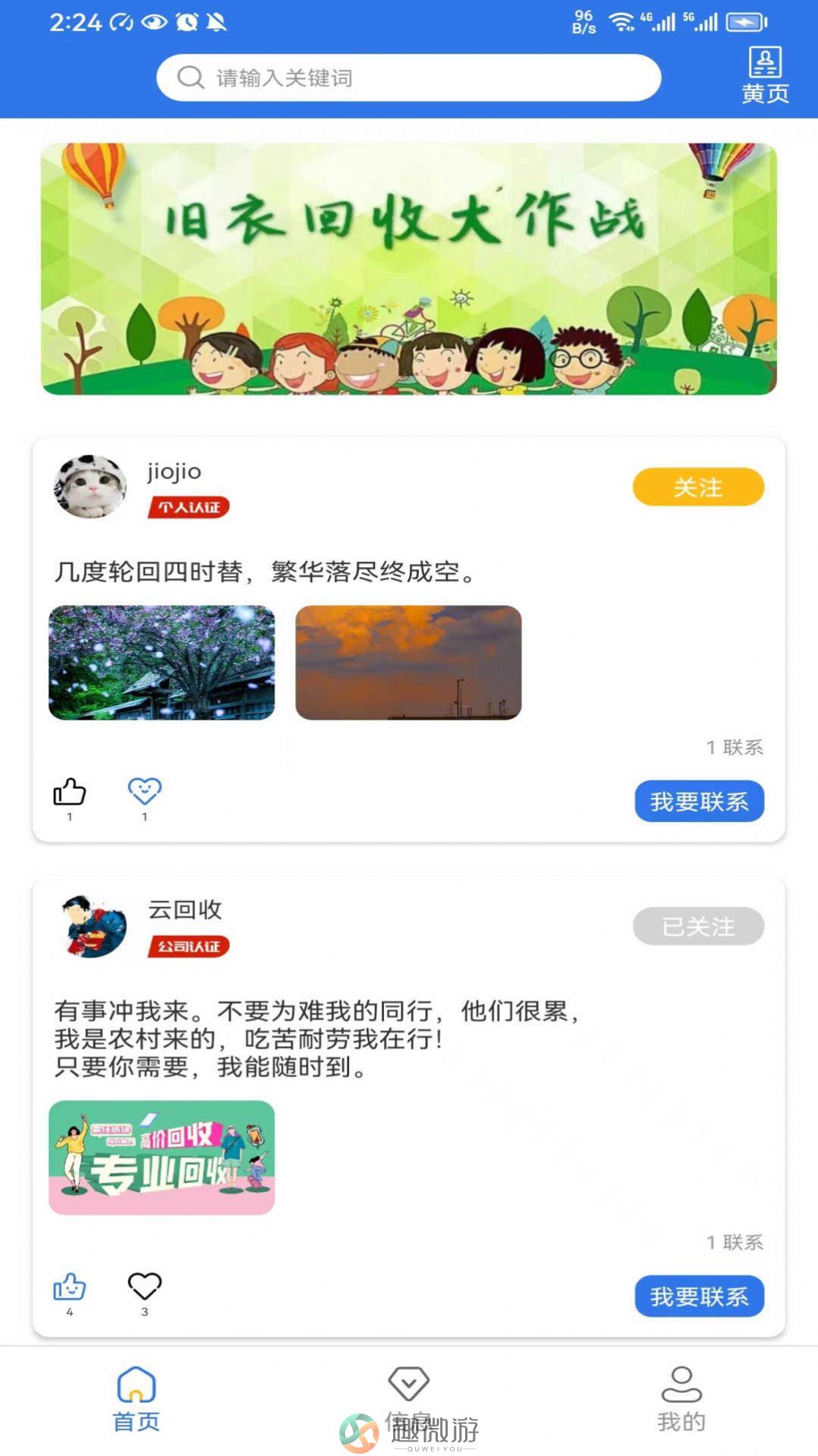Viewport: 818px width, 1456px height.
Task: Unfollow 云回收 via the 已关注 button
Action: 697,926
